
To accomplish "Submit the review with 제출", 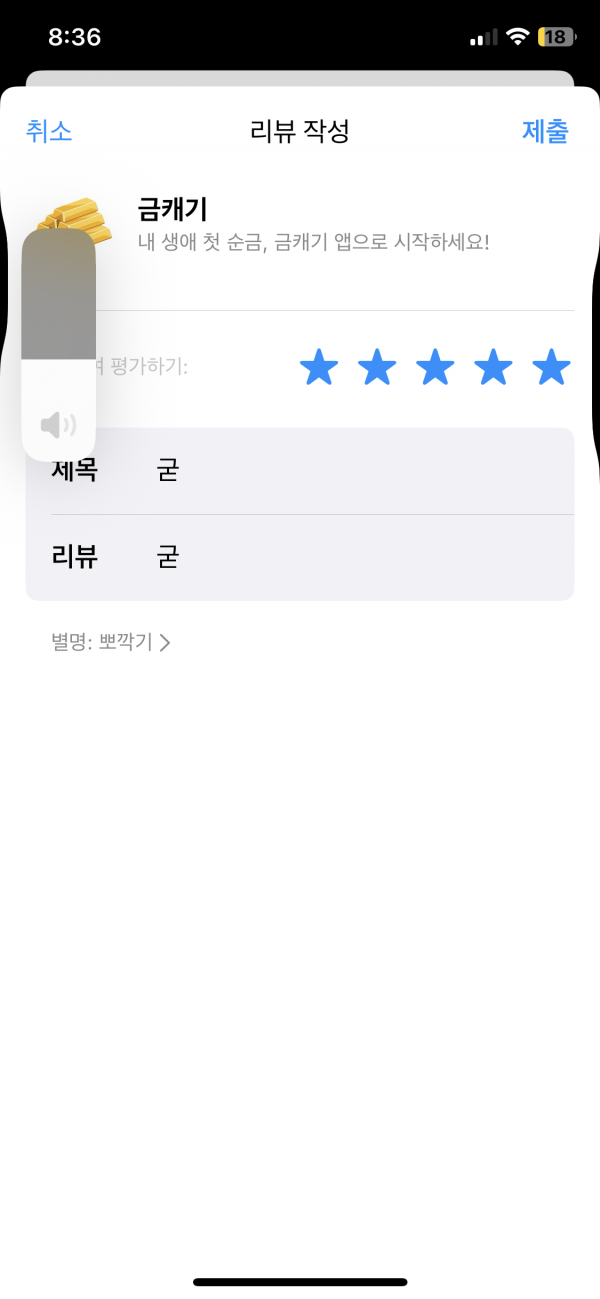I will (x=545, y=131).
